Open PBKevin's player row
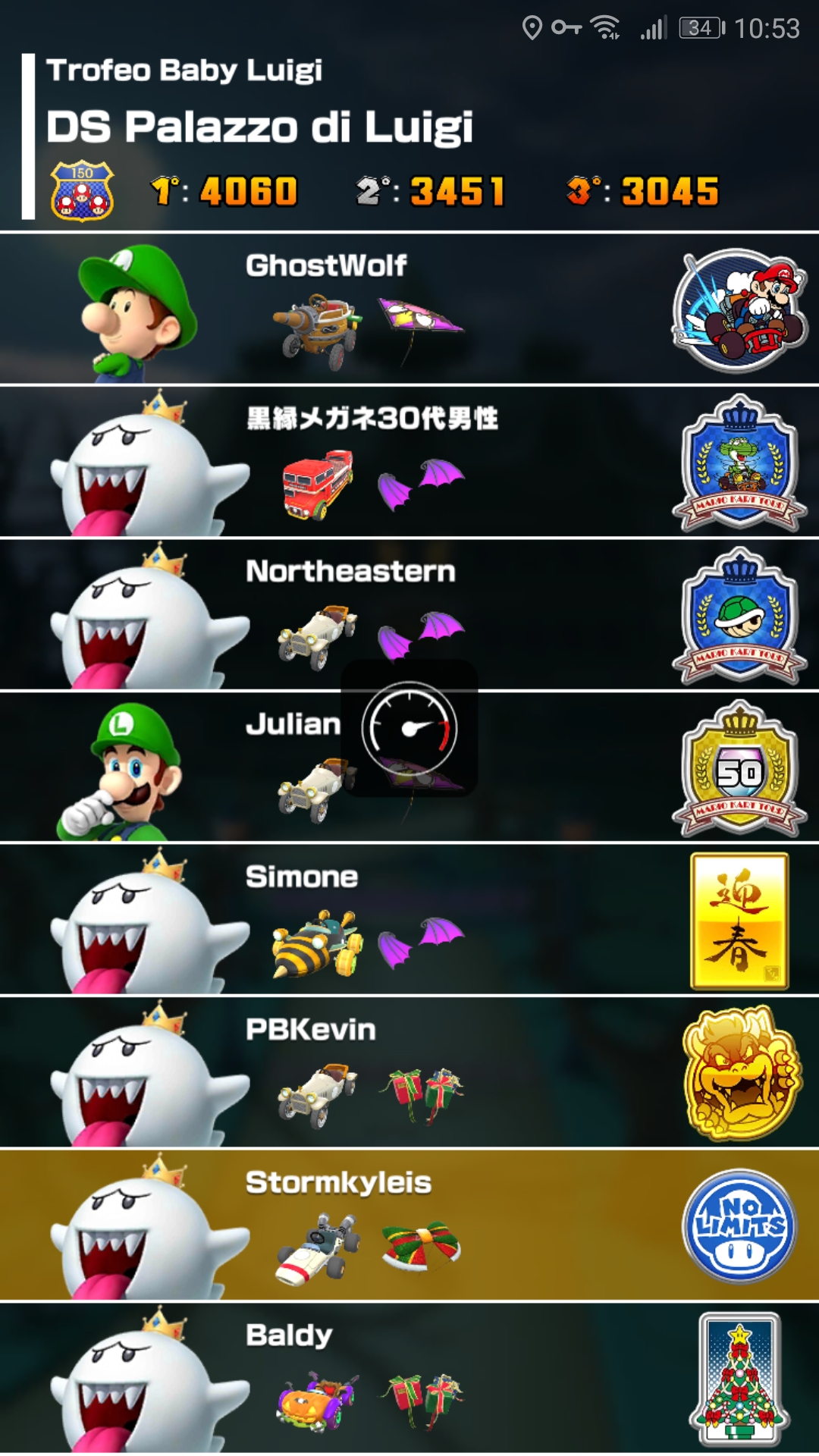This screenshot has width=819, height=1456. tap(409, 1072)
